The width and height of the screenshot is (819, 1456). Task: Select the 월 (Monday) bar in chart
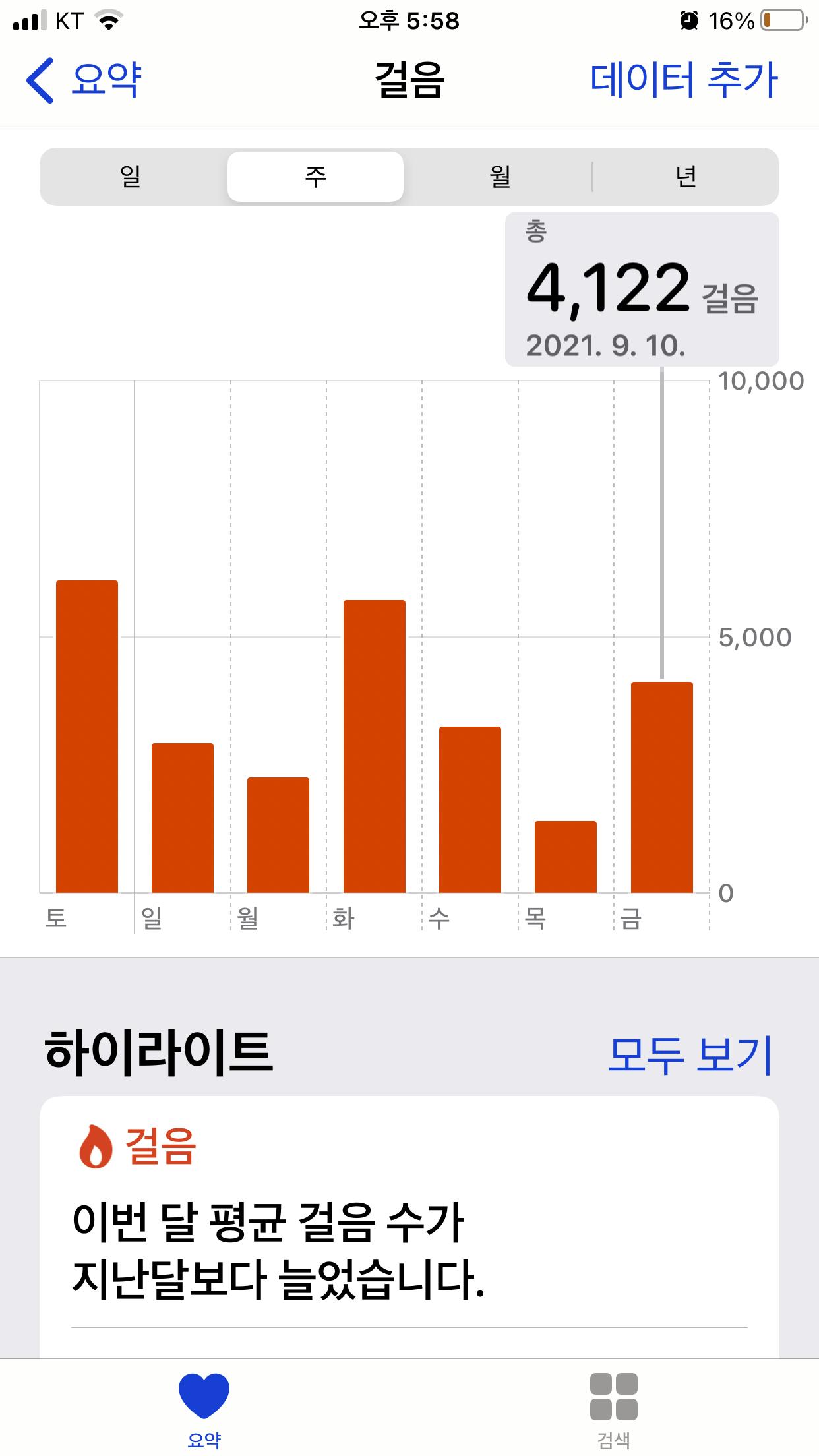(278, 835)
